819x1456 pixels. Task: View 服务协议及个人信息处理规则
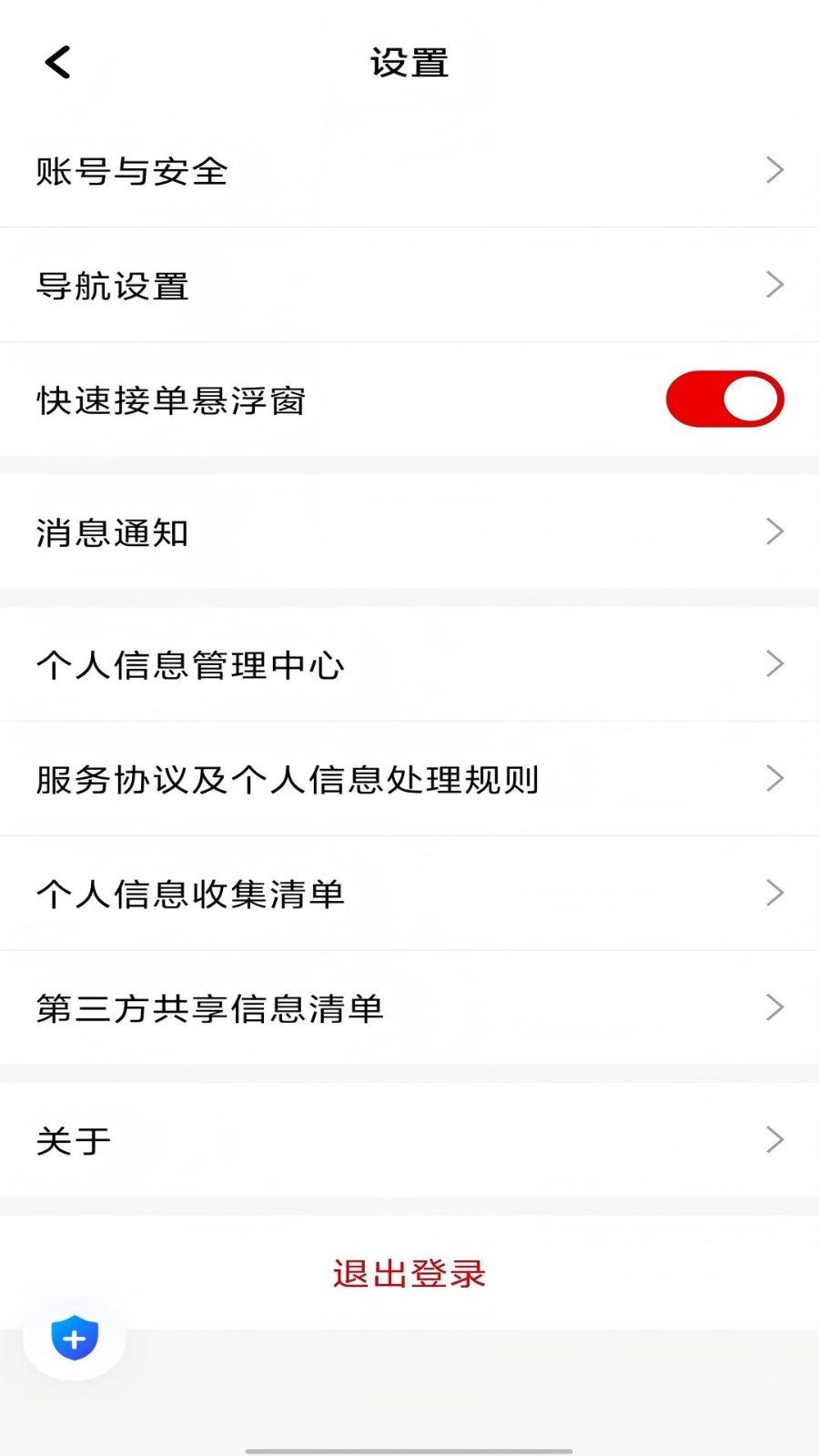pyautogui.click(x=409, y=780)
